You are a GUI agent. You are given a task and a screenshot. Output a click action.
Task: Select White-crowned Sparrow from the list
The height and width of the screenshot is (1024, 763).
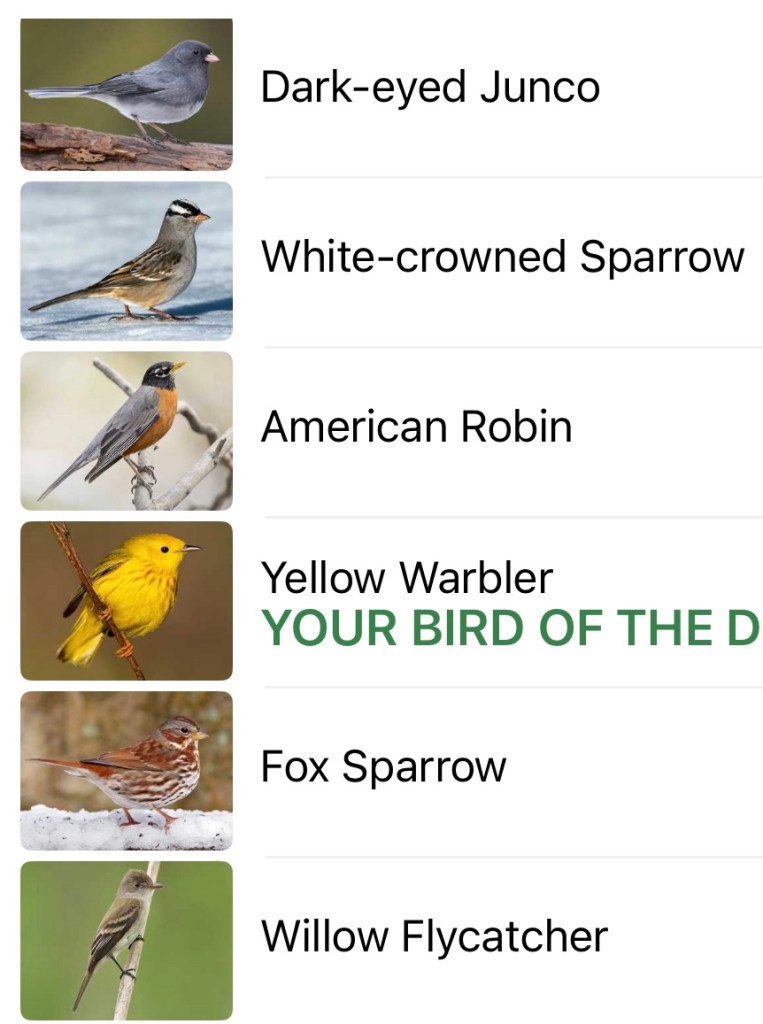point(502,257)
